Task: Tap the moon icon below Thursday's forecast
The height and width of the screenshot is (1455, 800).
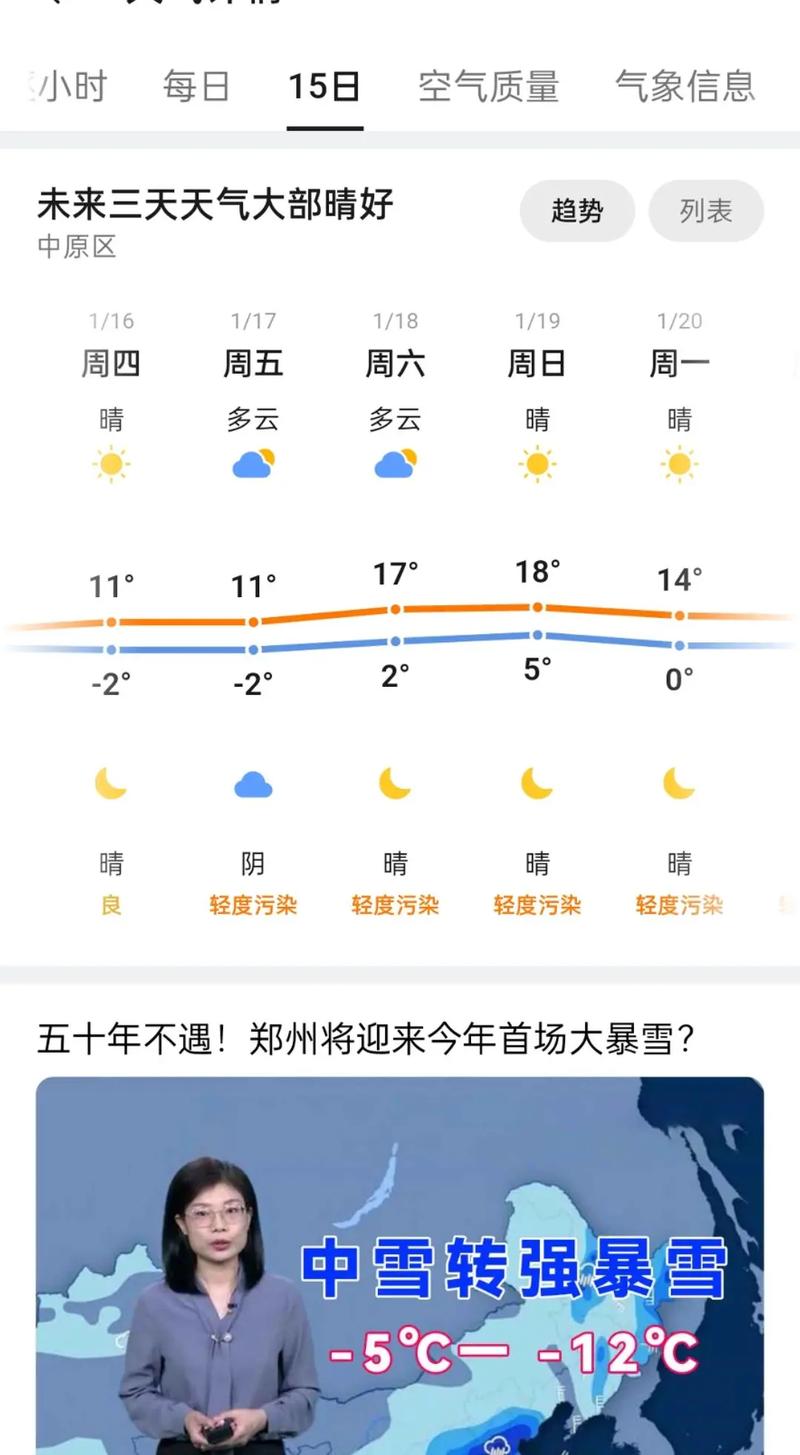Action: (x=111, y=786)
